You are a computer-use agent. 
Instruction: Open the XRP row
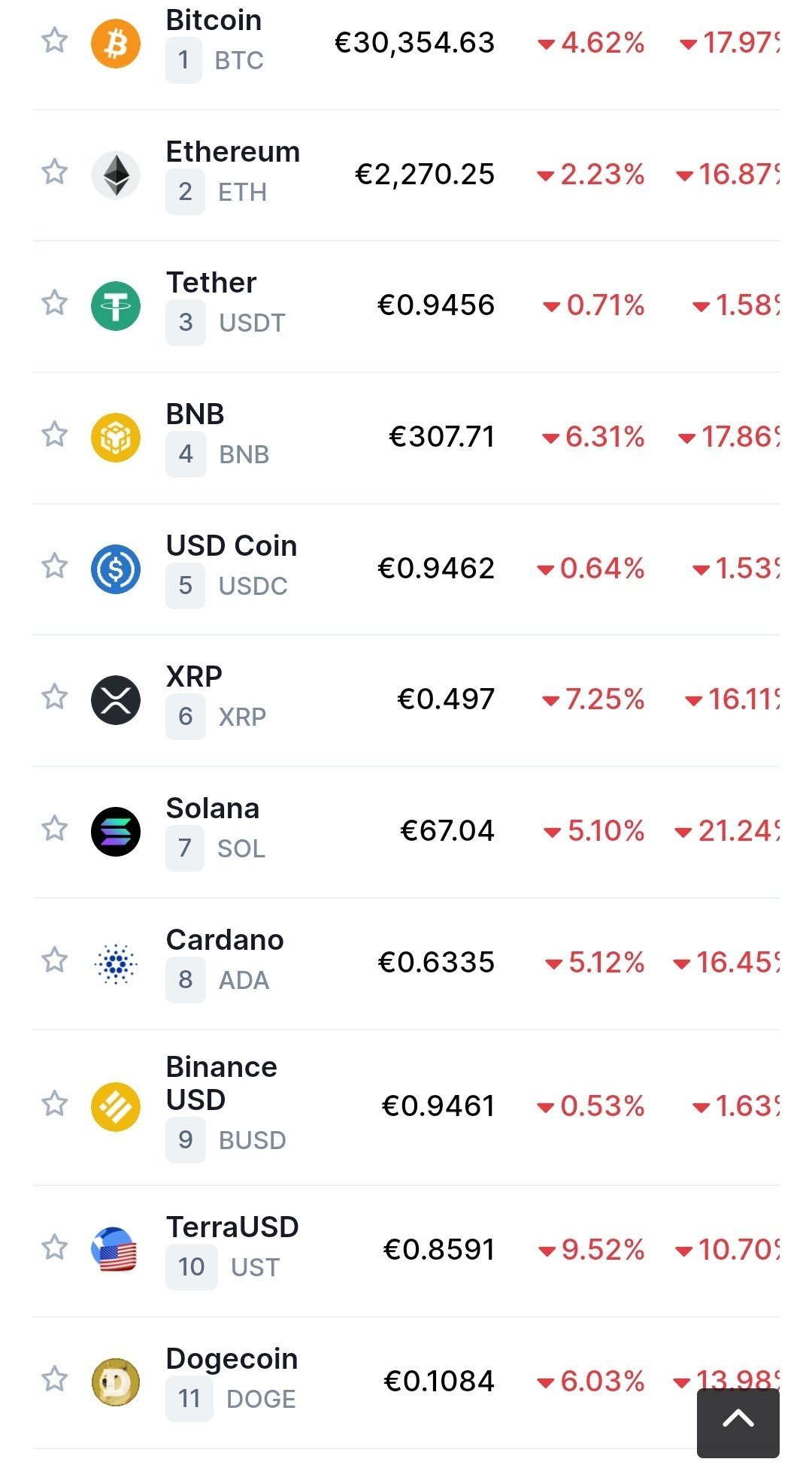406,700
